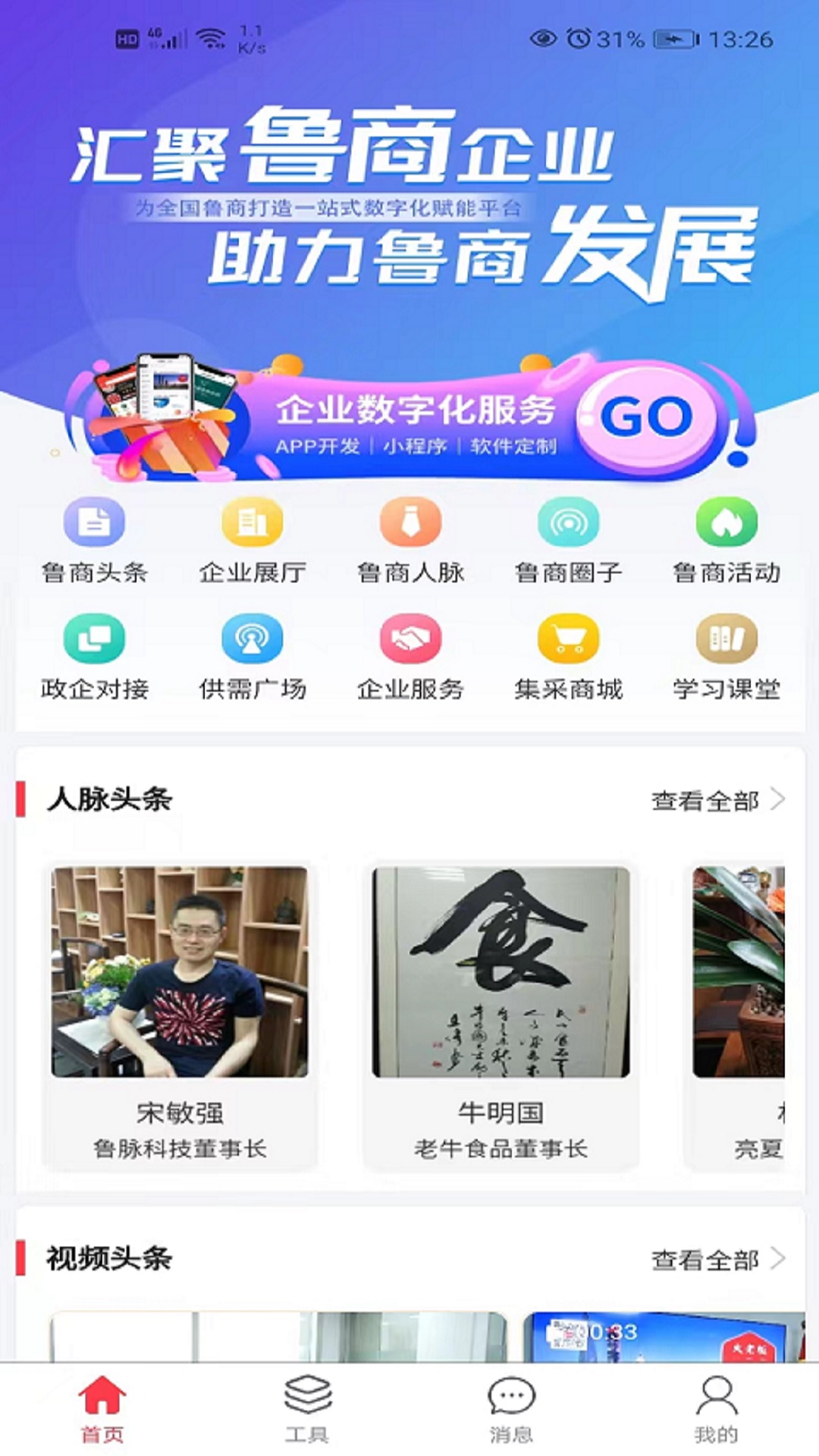Tap the GO button on the 企业数字化服务 banner
Viewport: 819px width, 1456px height.
point(646,416)
